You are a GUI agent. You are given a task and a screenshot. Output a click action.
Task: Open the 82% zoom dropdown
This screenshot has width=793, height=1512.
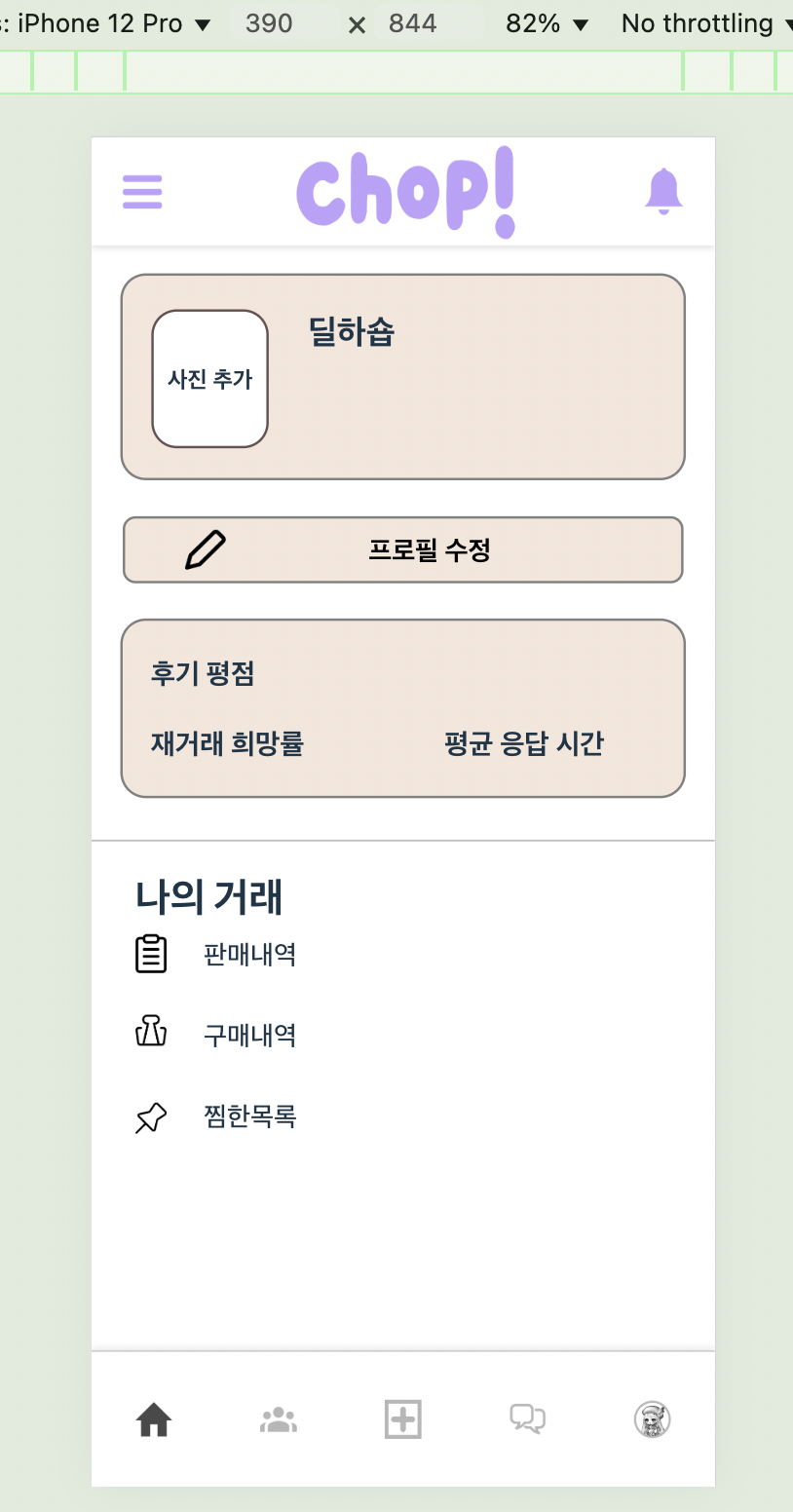(x=547, y=23)
